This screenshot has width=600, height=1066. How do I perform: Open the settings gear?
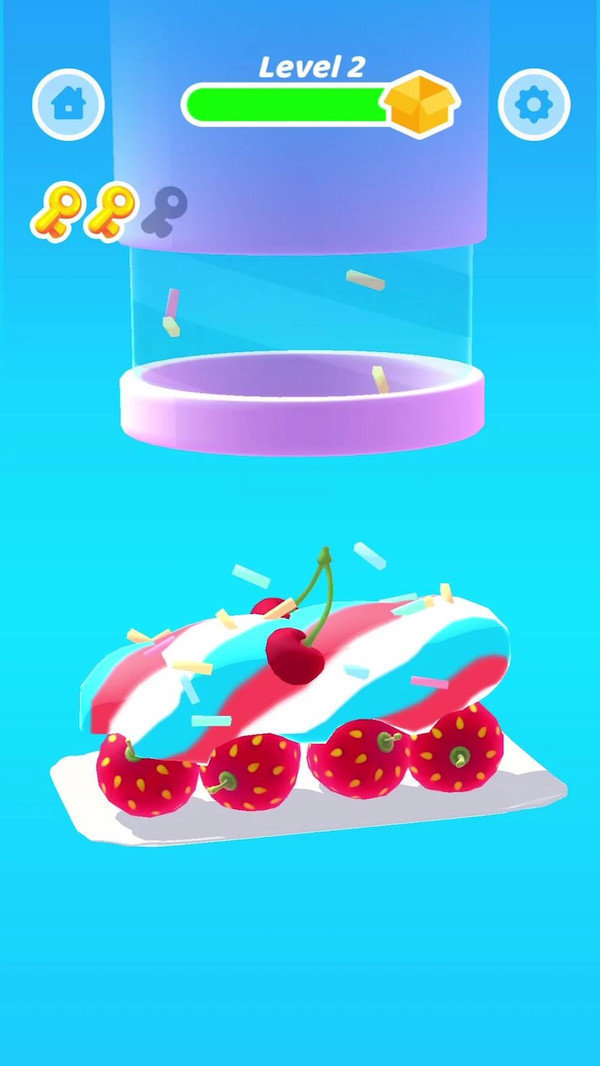[533, 104]
